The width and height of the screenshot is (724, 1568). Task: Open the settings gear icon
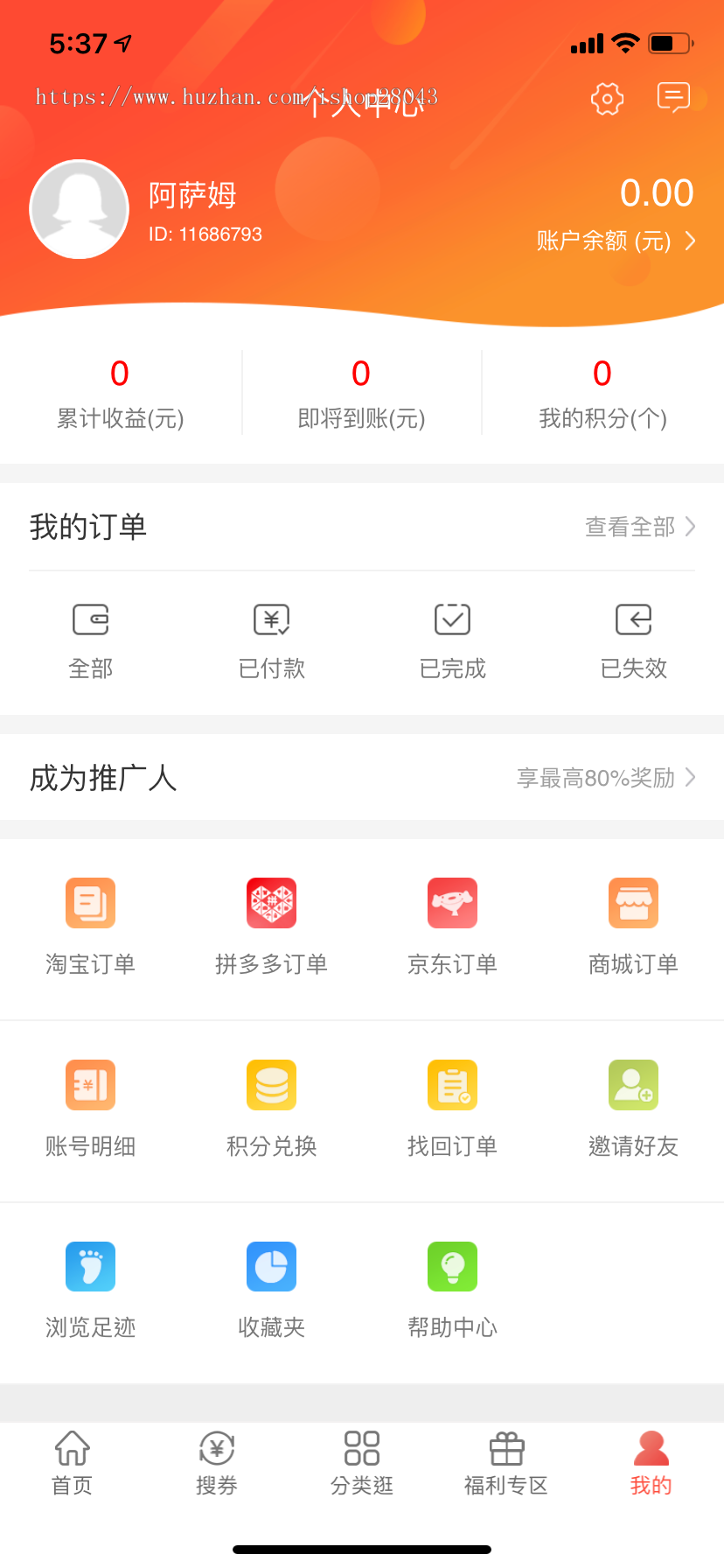(607, 98)
